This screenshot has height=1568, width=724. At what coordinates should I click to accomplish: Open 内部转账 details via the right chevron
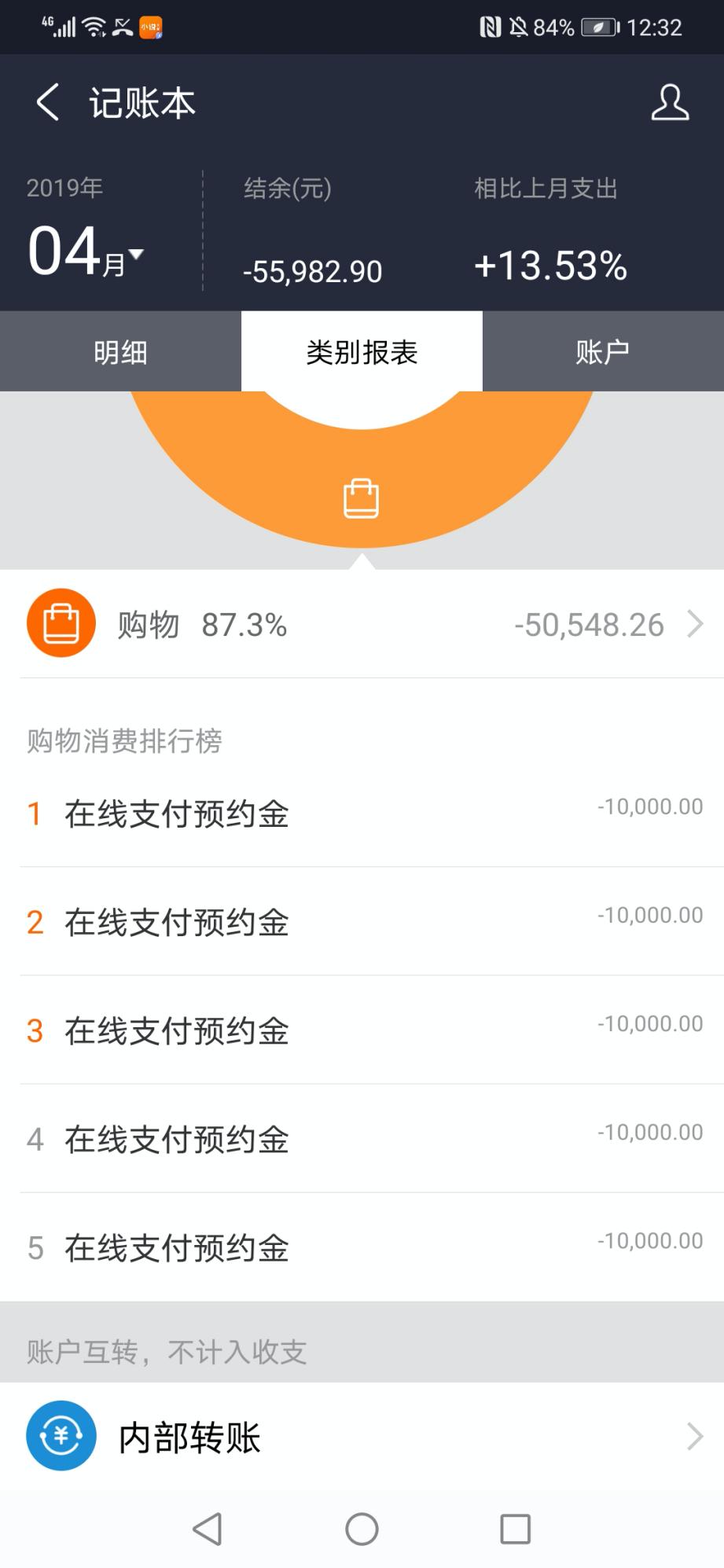coord(695,1436)
